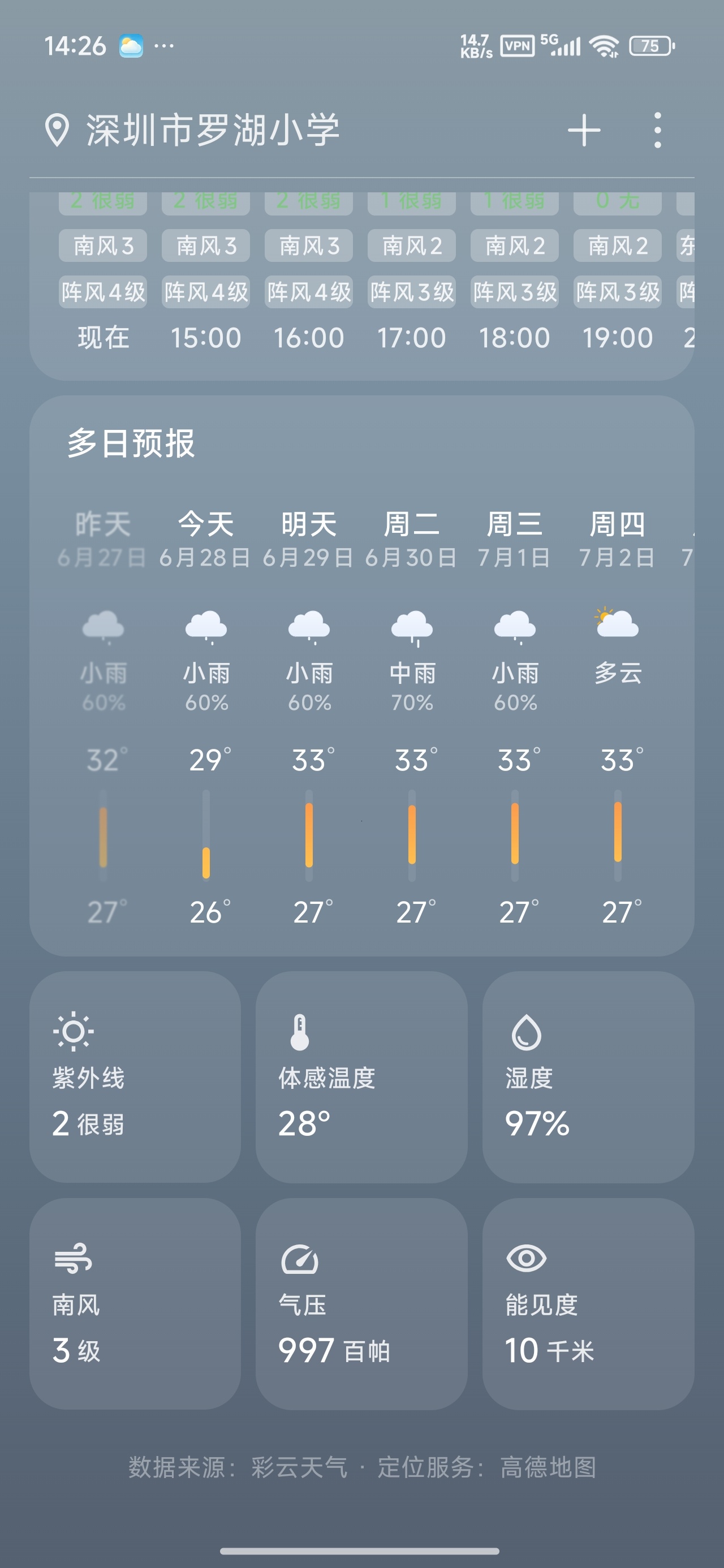Open the three-dot overflow menu
Image resolution: width=724 pixels, height=1568 pixels.
click(657, 130)
